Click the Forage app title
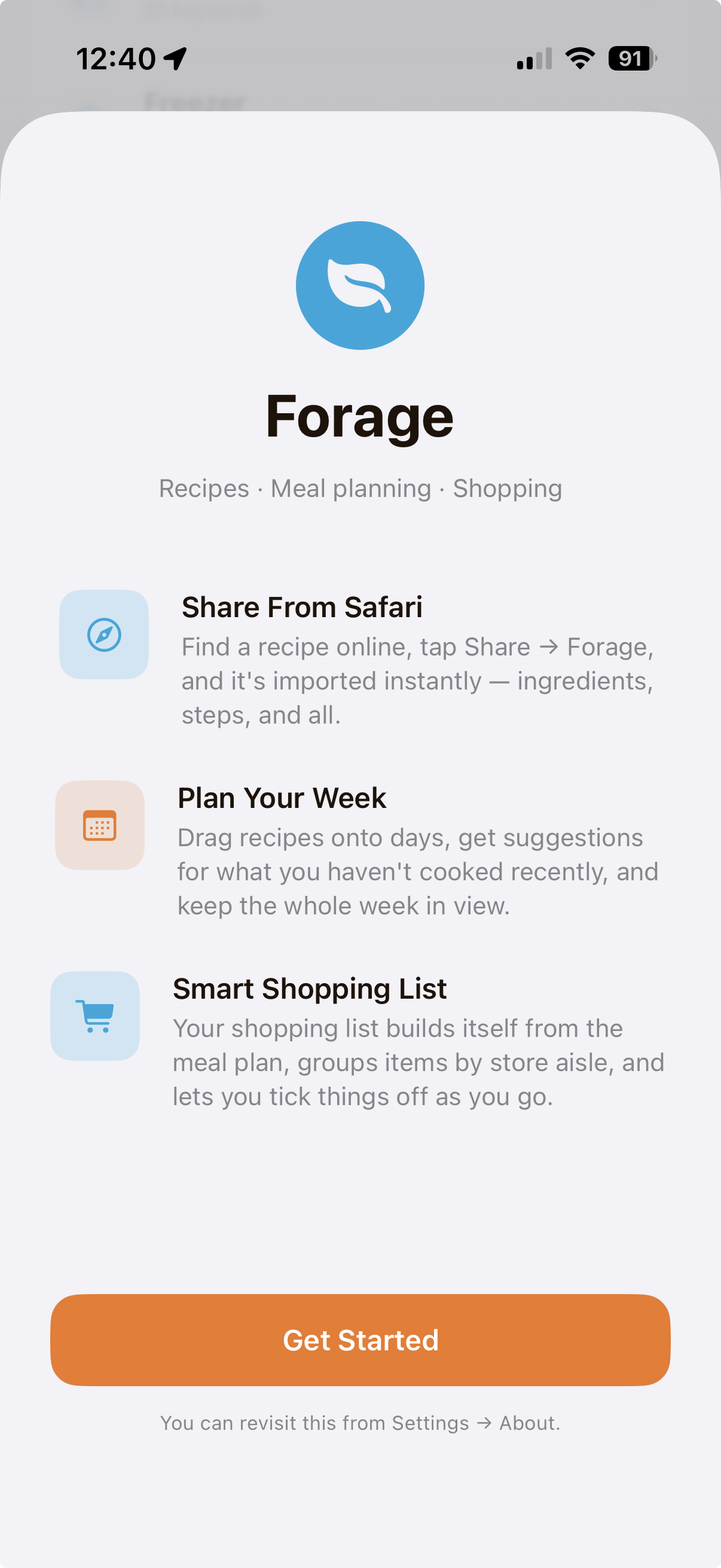 point(360,416)
